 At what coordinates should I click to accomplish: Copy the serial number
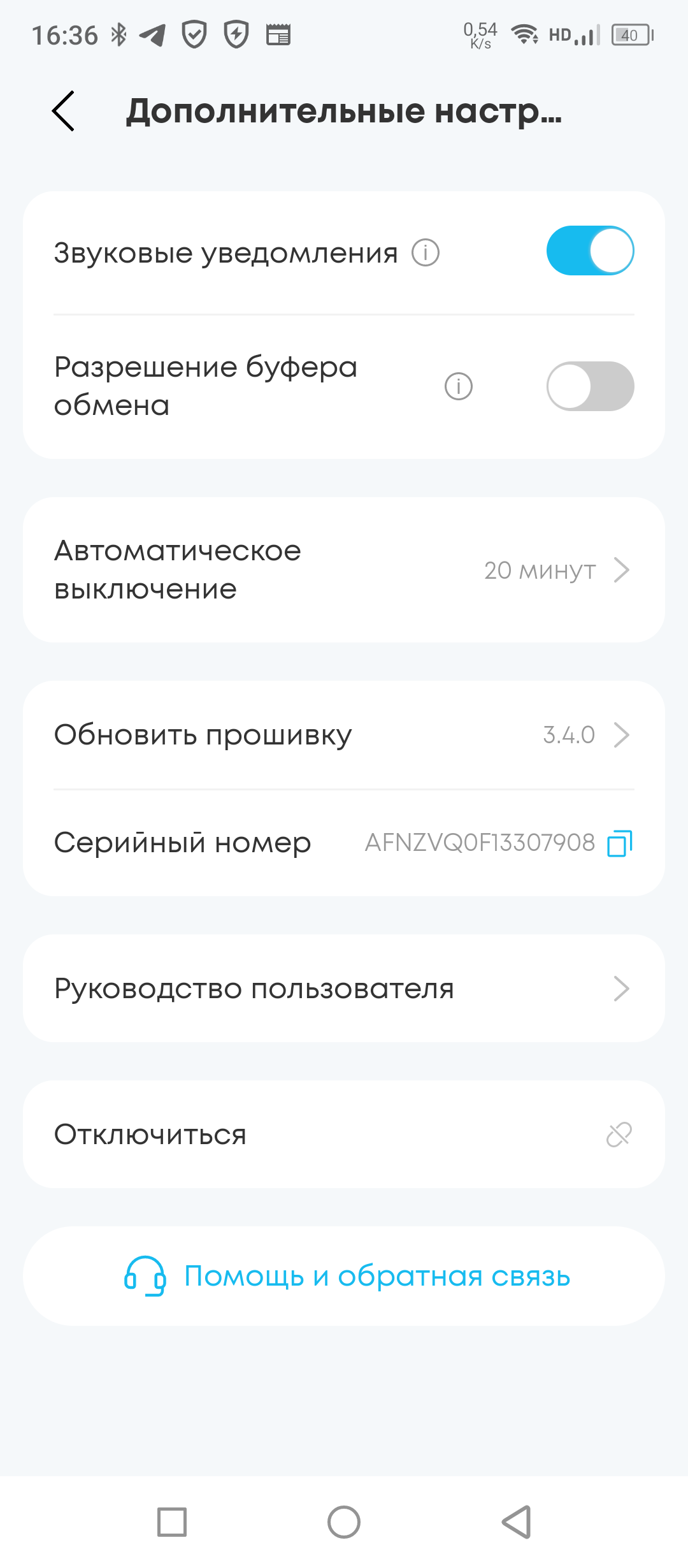(x=619, y=843)
